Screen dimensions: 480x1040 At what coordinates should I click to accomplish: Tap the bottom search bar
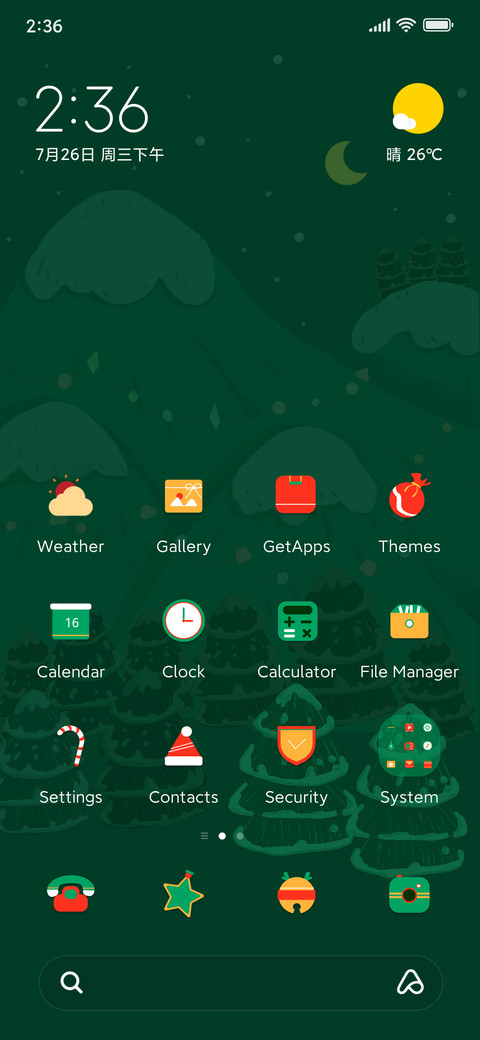pyautogui.click(x=241, y=983)
